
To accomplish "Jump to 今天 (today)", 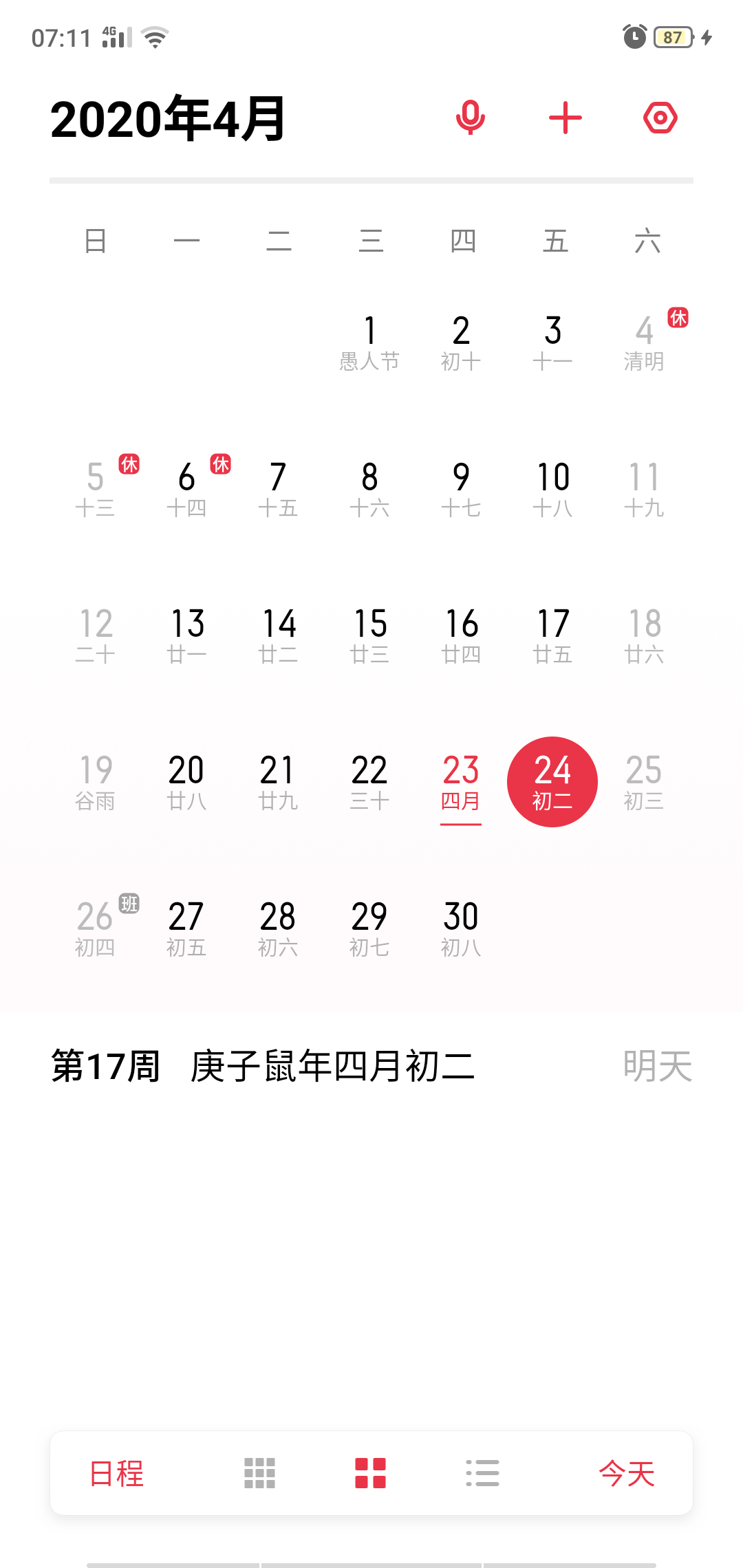I will tap(627, 1473).
